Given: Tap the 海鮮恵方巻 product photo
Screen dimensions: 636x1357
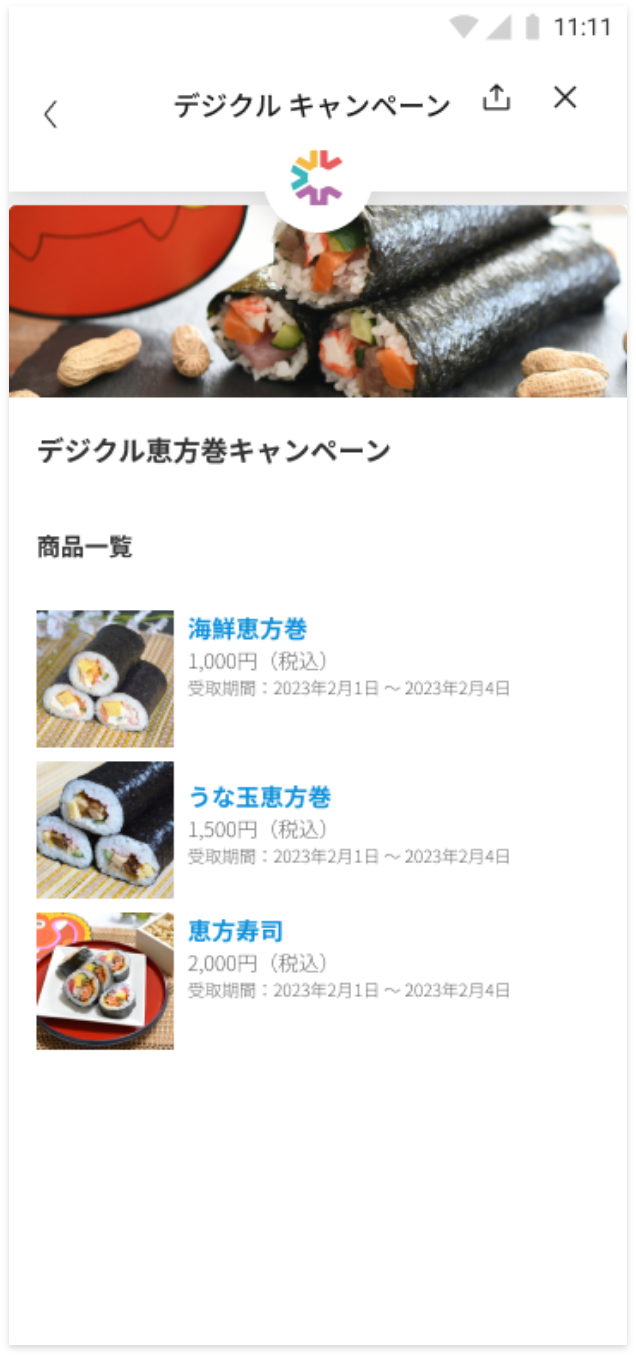Looking at the screenshot, I should point(105,679).
